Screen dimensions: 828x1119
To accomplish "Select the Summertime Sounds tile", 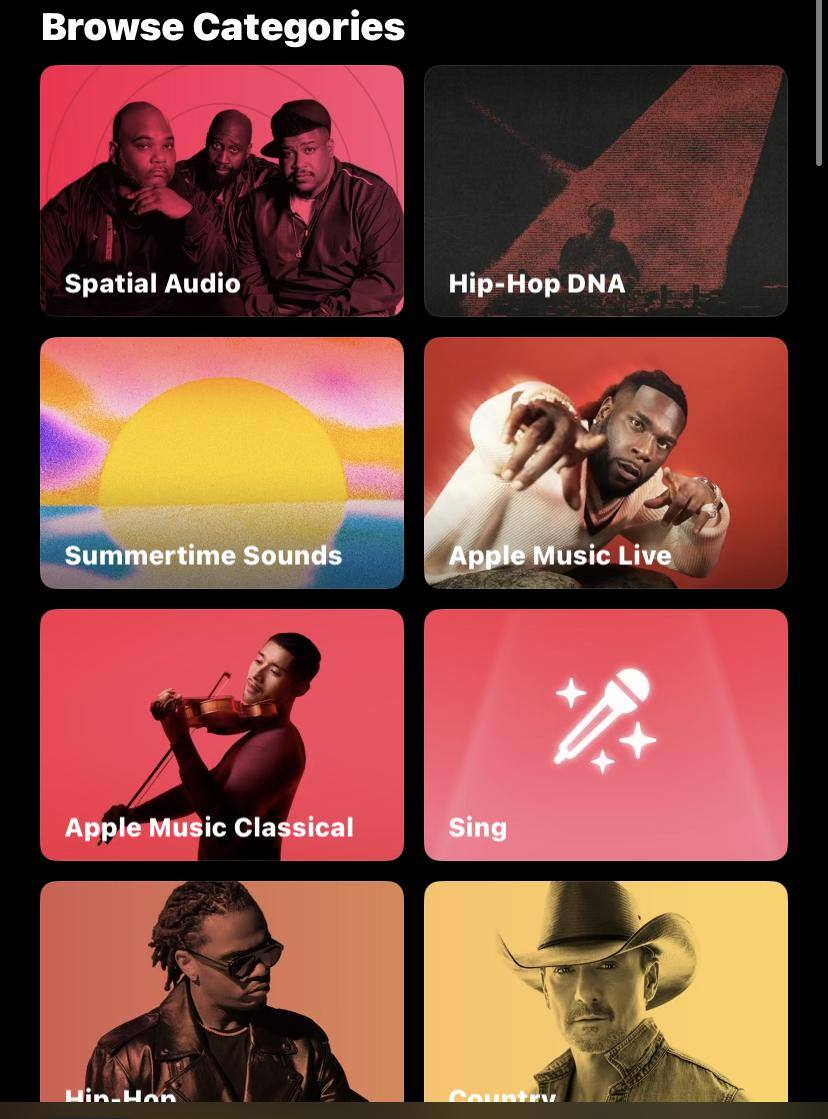I will click(222, 463).
